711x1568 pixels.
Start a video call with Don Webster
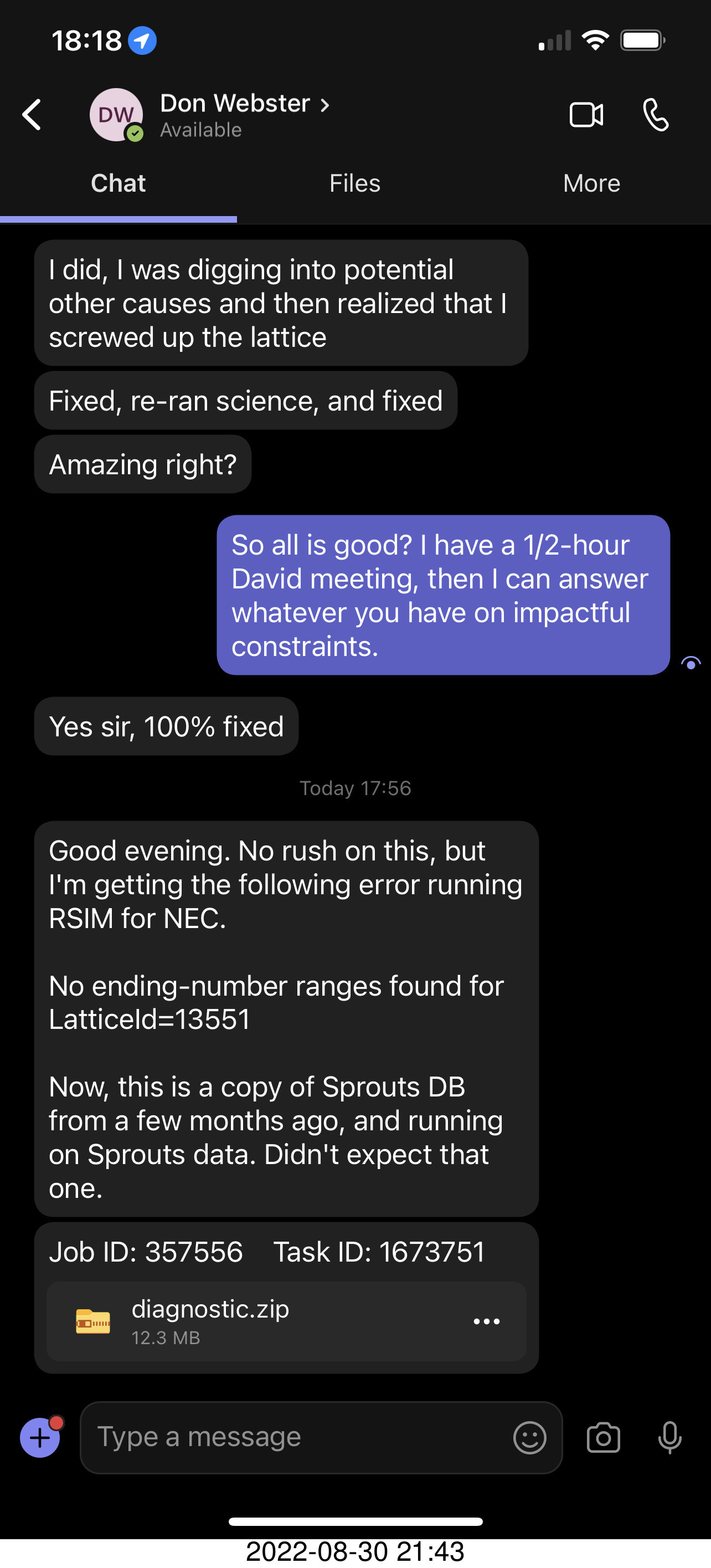pyautogui.click(x=586, y=115)
